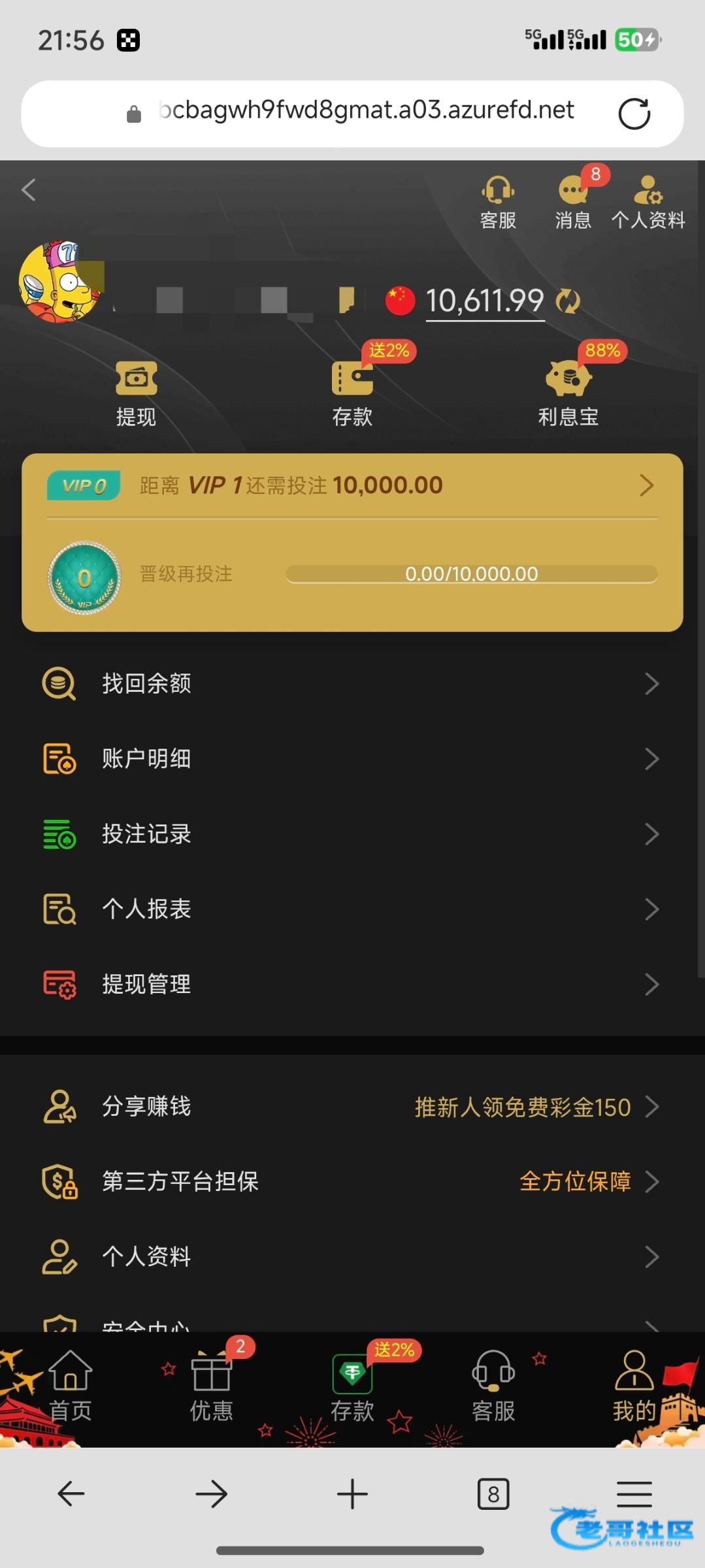Image resolution: width=705 pixels, height=1568 pixels.
Task: Reload the page in the browser
Action: point(634,114)
